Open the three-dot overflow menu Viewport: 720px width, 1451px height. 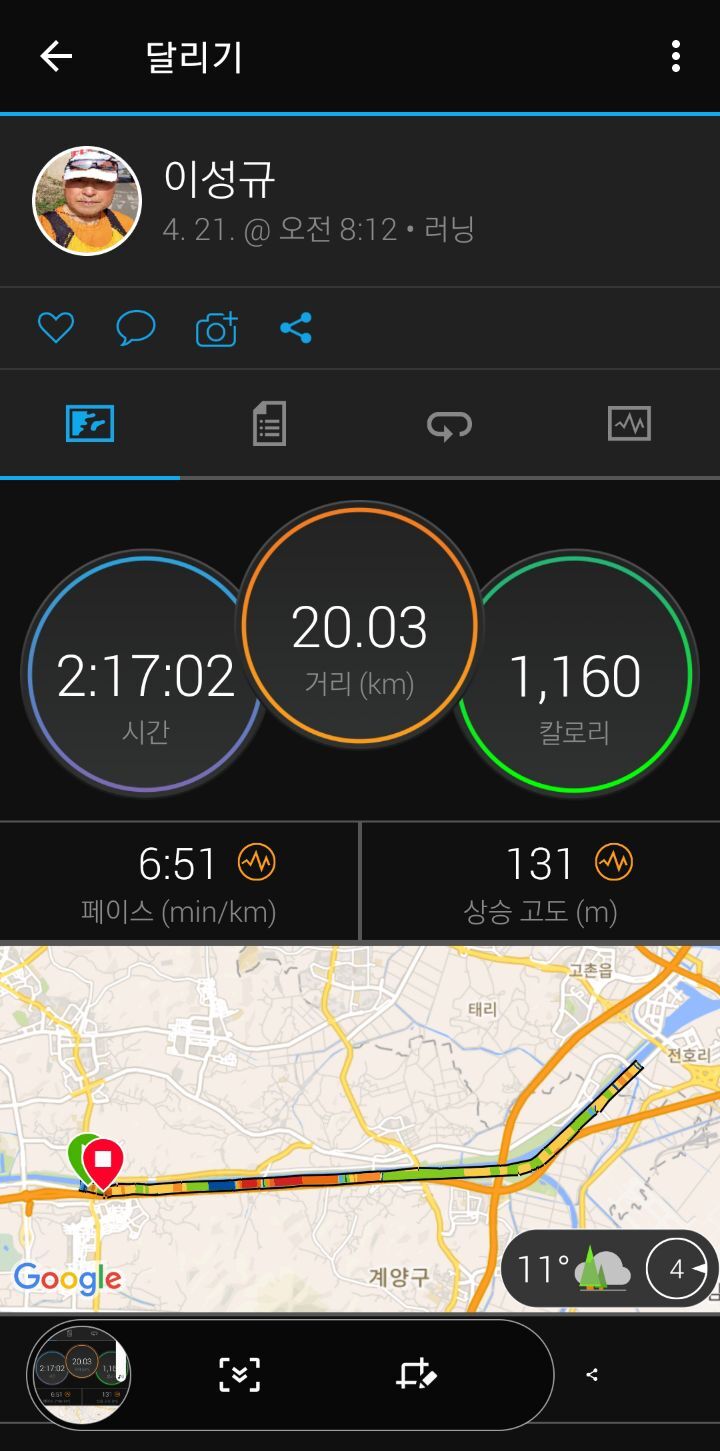(676, 57)
